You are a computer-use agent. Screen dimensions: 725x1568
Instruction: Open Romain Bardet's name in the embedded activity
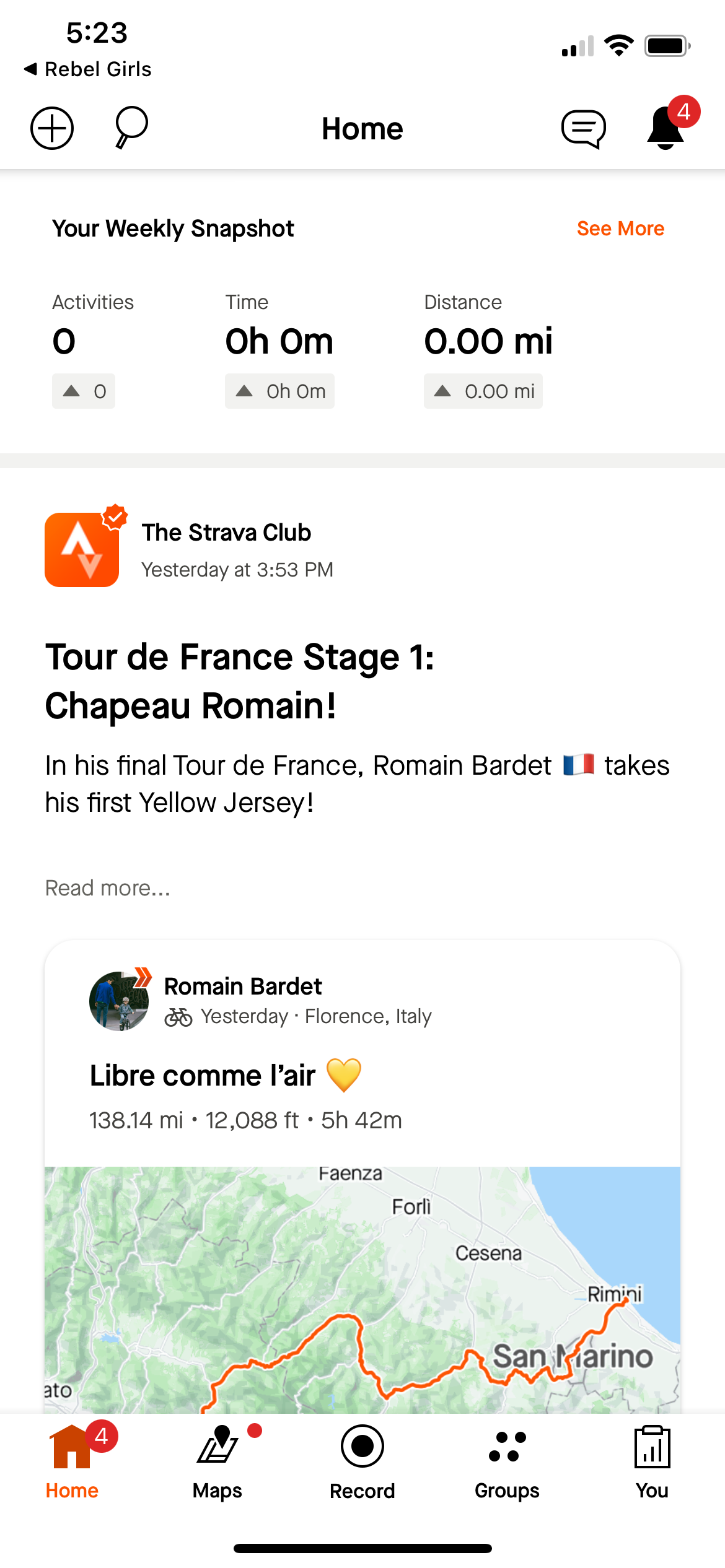pyautogui.click(x=242, y=985)
